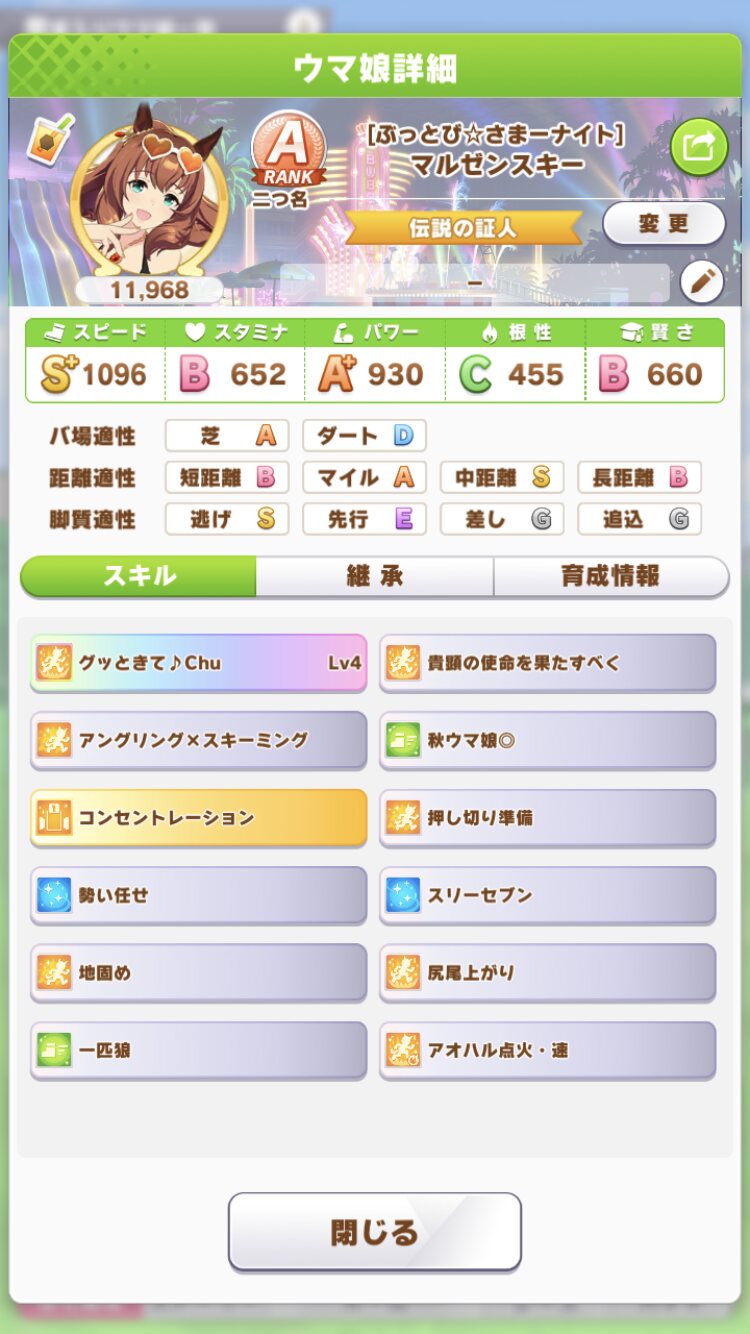Open the 地固め skill
The image size is (750, 1334).
click(198, 972)
